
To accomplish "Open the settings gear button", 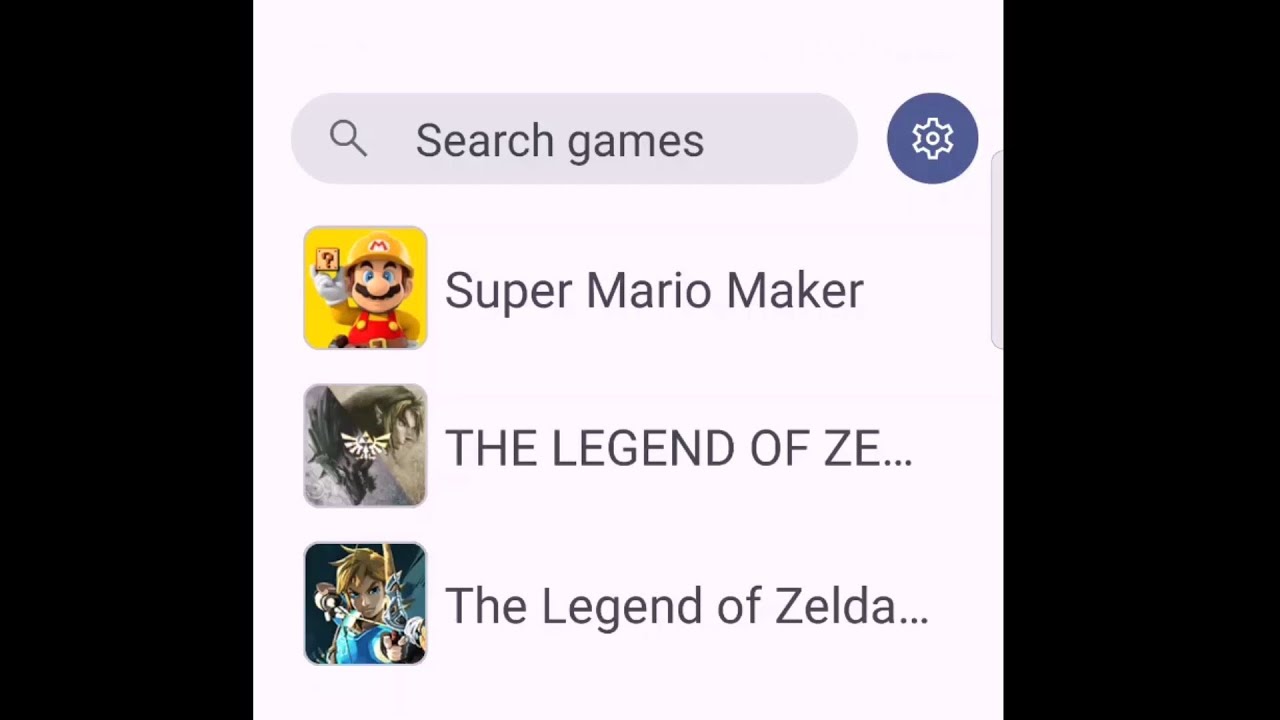I will [x=932, y=138].
